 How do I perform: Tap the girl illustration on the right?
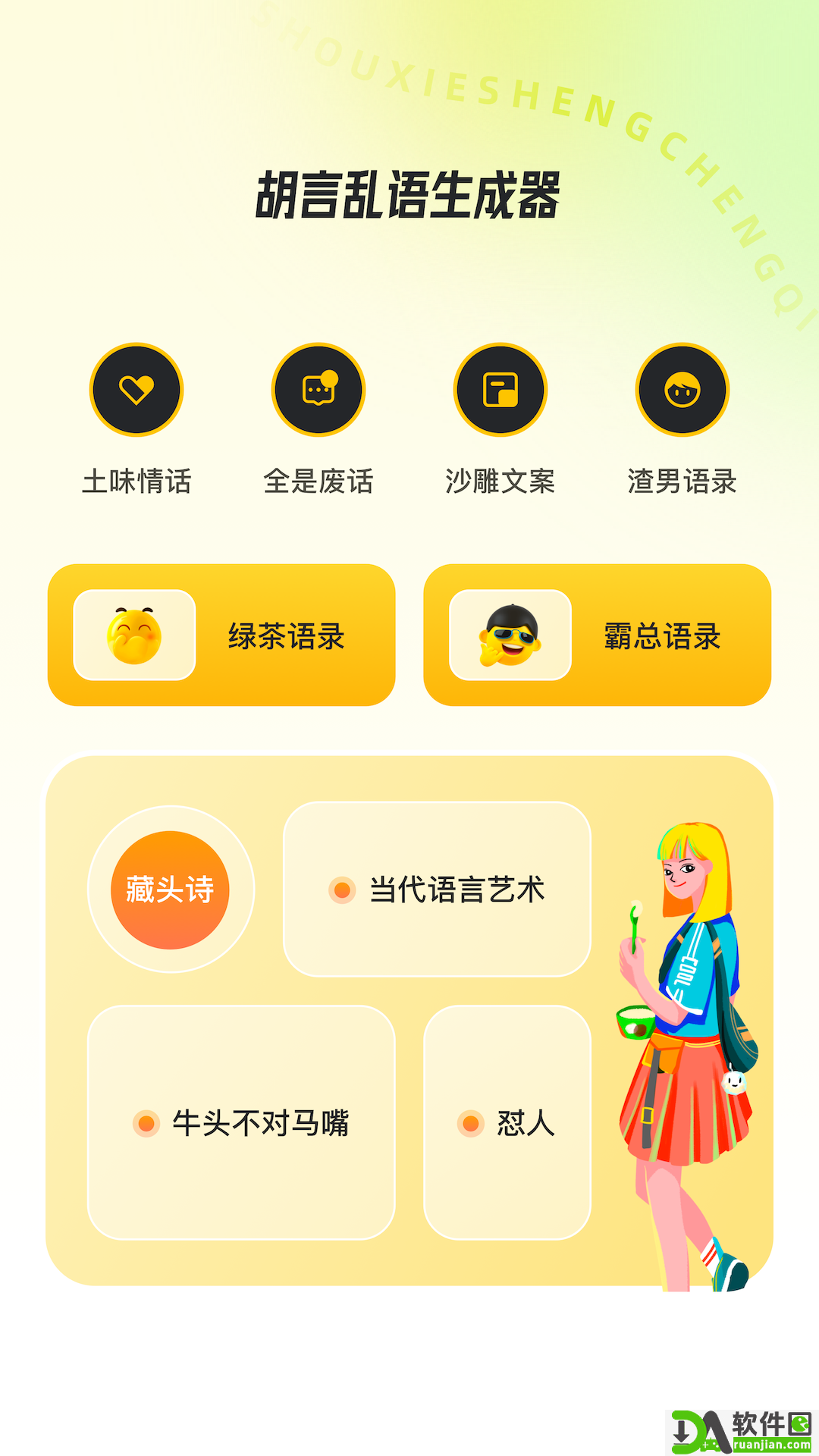coord(682,1024)
